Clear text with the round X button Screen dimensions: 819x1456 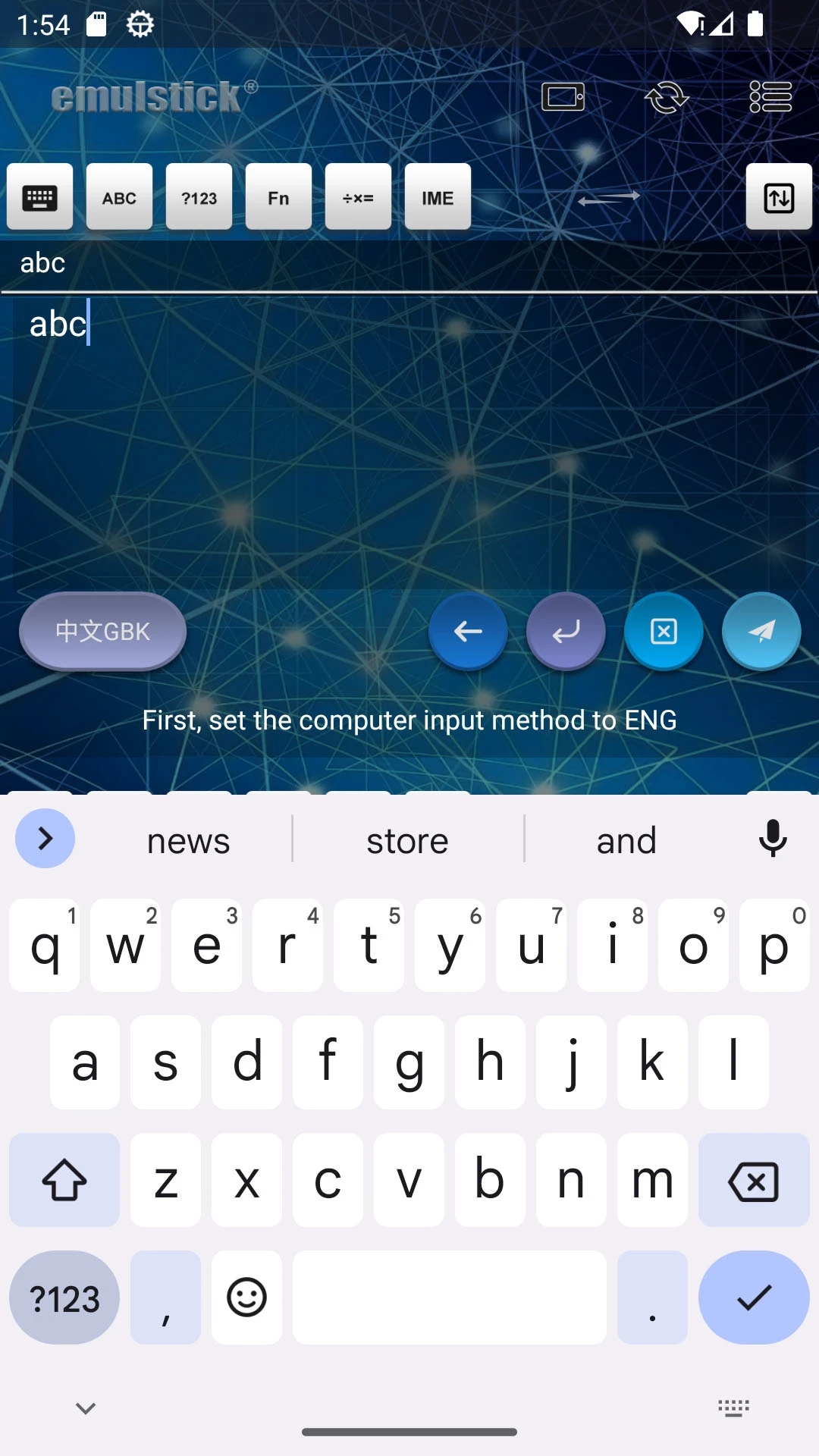664,631
